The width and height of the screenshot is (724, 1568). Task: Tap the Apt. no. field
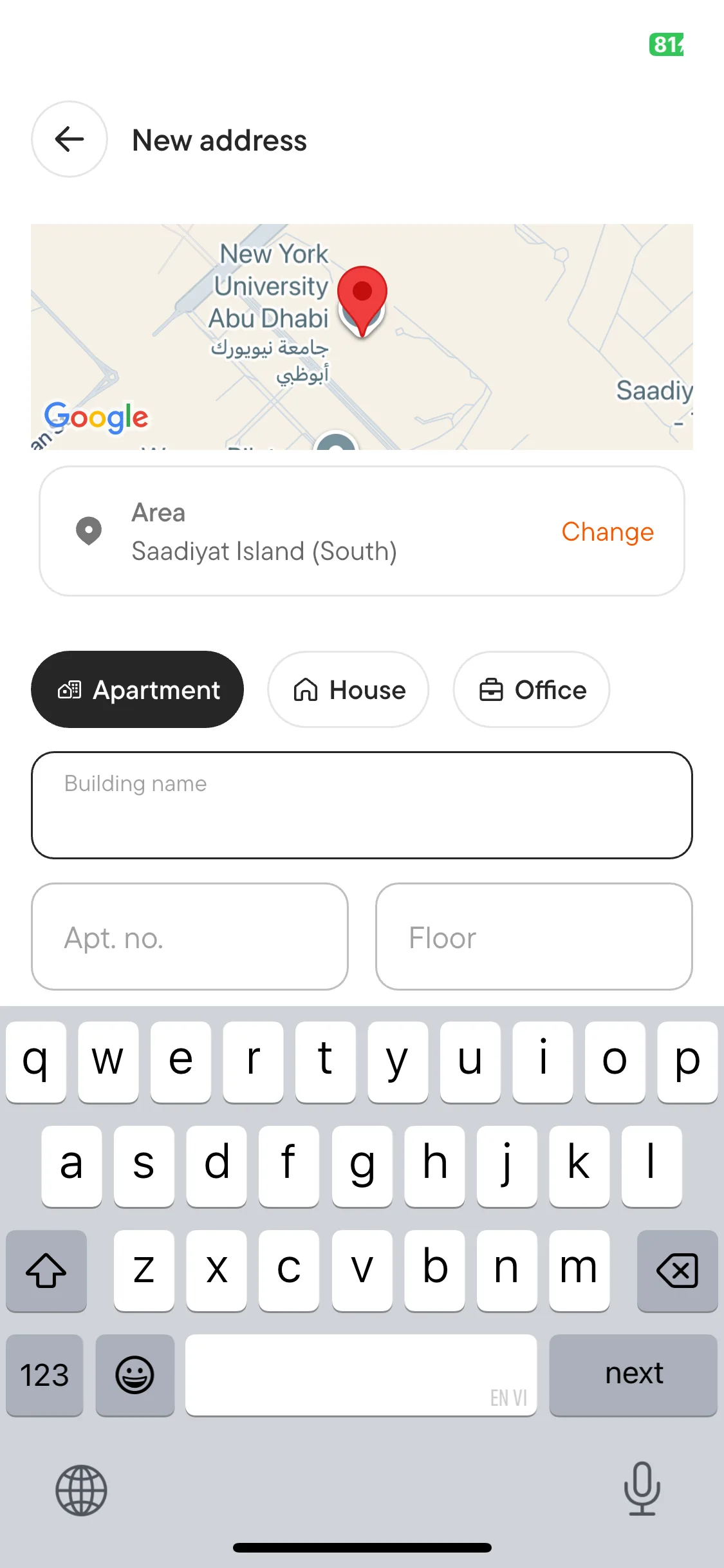[x=190, y=937]
